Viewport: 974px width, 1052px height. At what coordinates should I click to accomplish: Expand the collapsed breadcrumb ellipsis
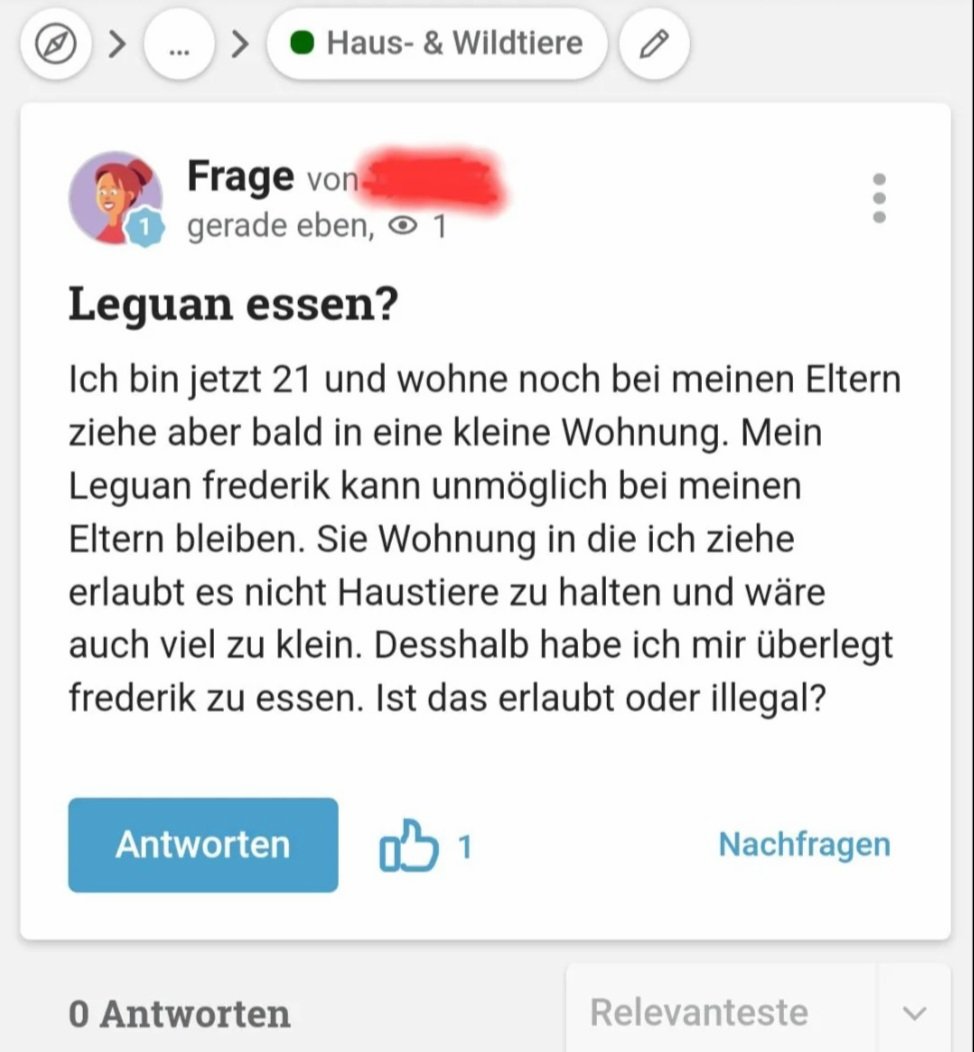pyautogui.click(x=180, y=45)
